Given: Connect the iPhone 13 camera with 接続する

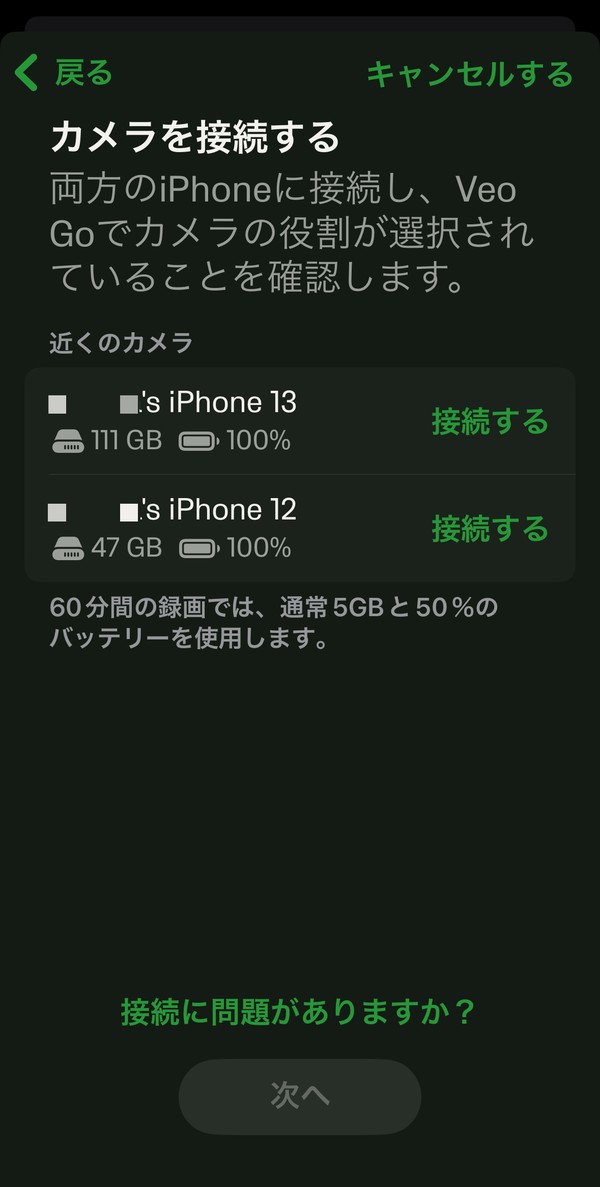Looking at the screenshot, I should 490,421.
